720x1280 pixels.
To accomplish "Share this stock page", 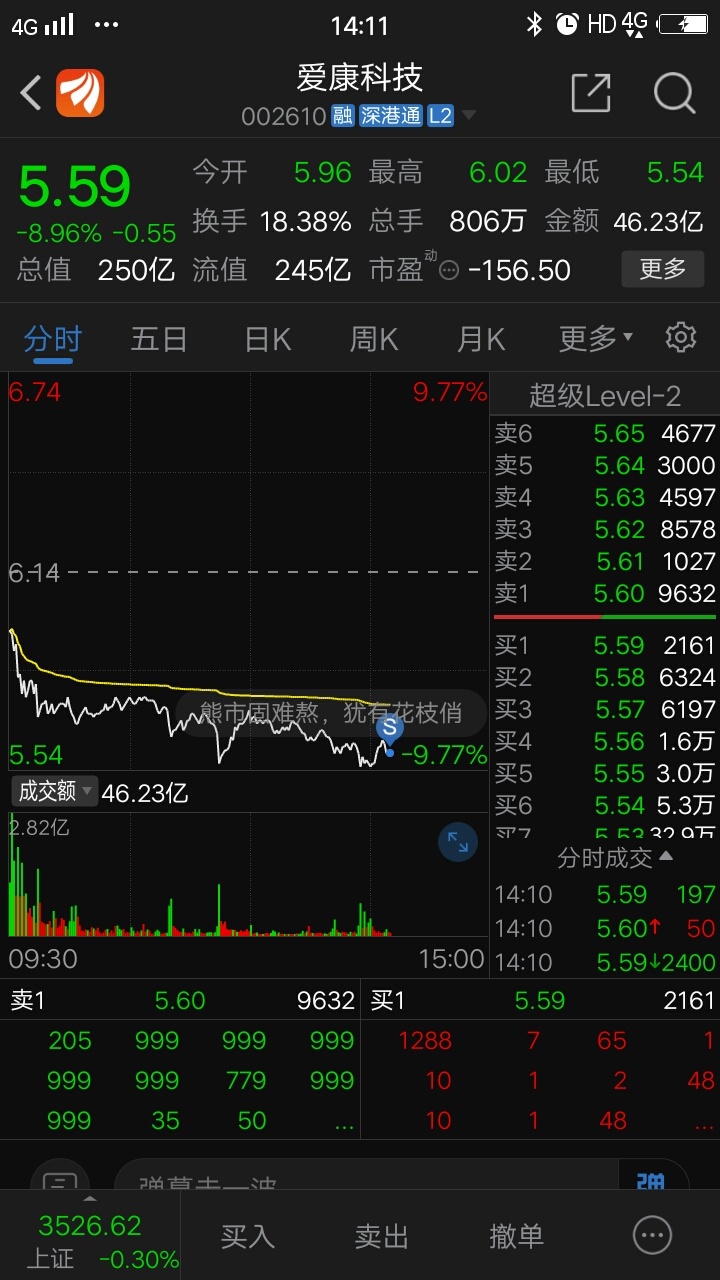I will (591, 94).
